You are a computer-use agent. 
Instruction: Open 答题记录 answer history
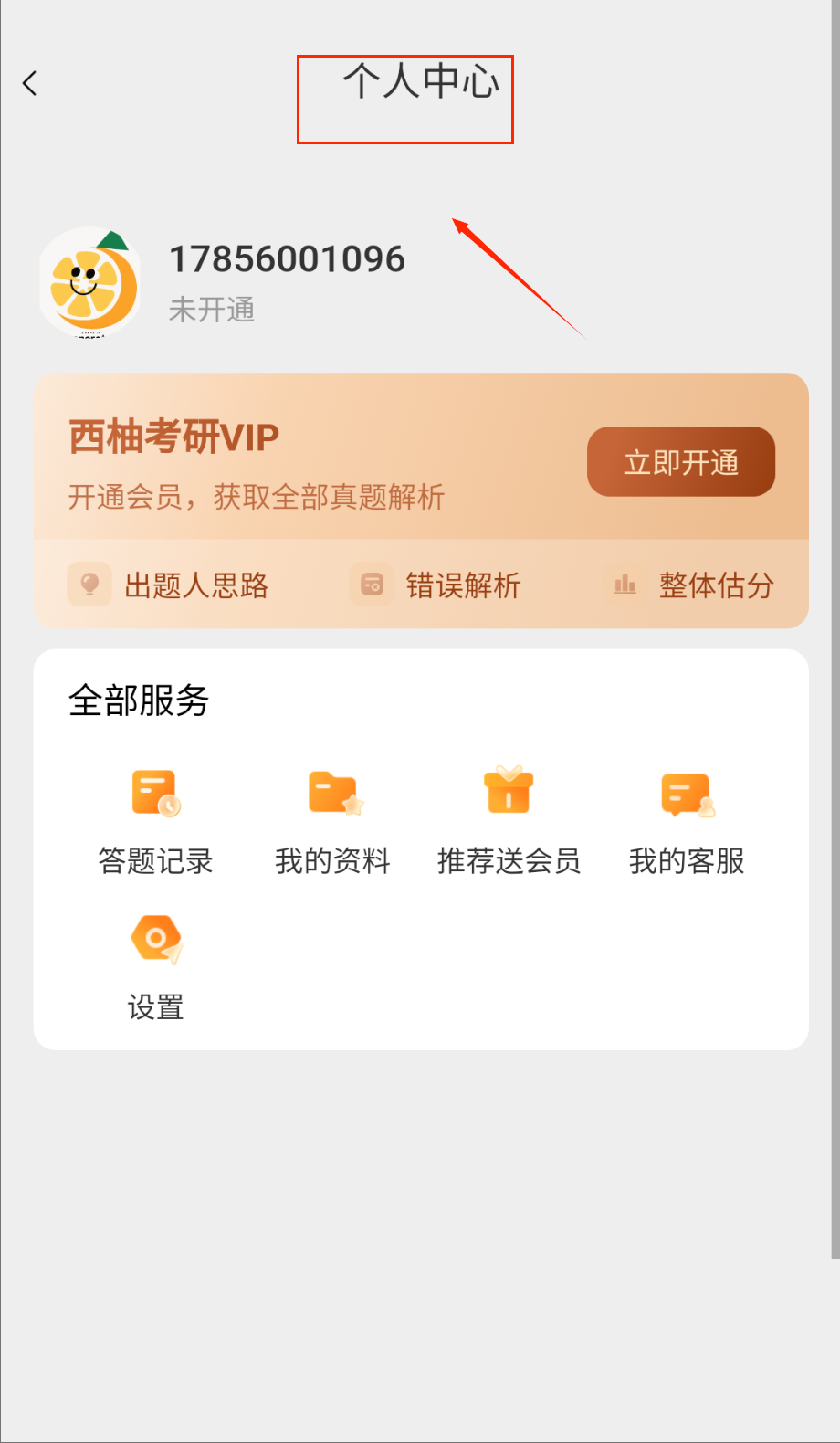click(155, 817)
